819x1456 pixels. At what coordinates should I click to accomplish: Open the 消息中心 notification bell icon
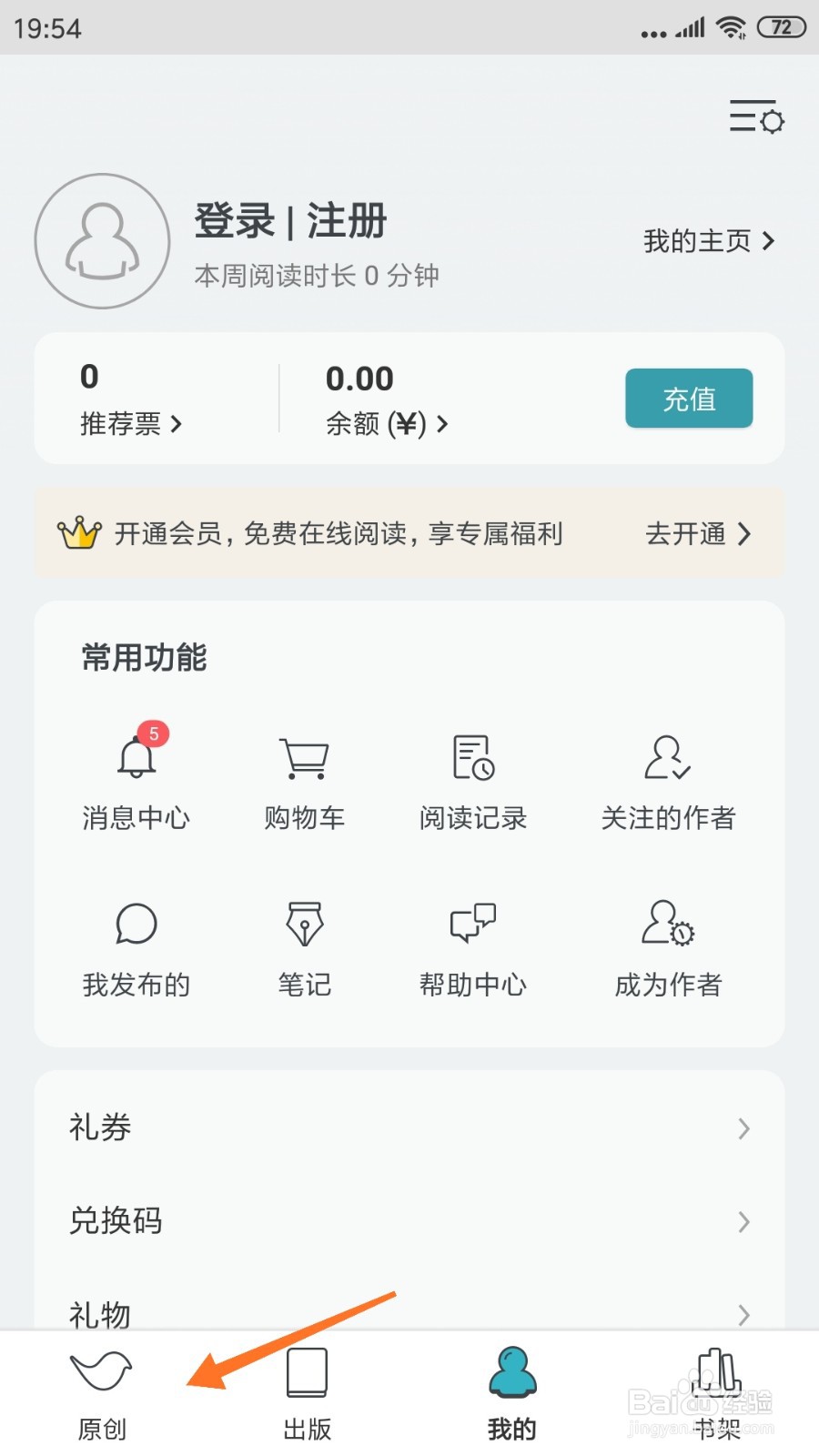[x=135, y=758]
